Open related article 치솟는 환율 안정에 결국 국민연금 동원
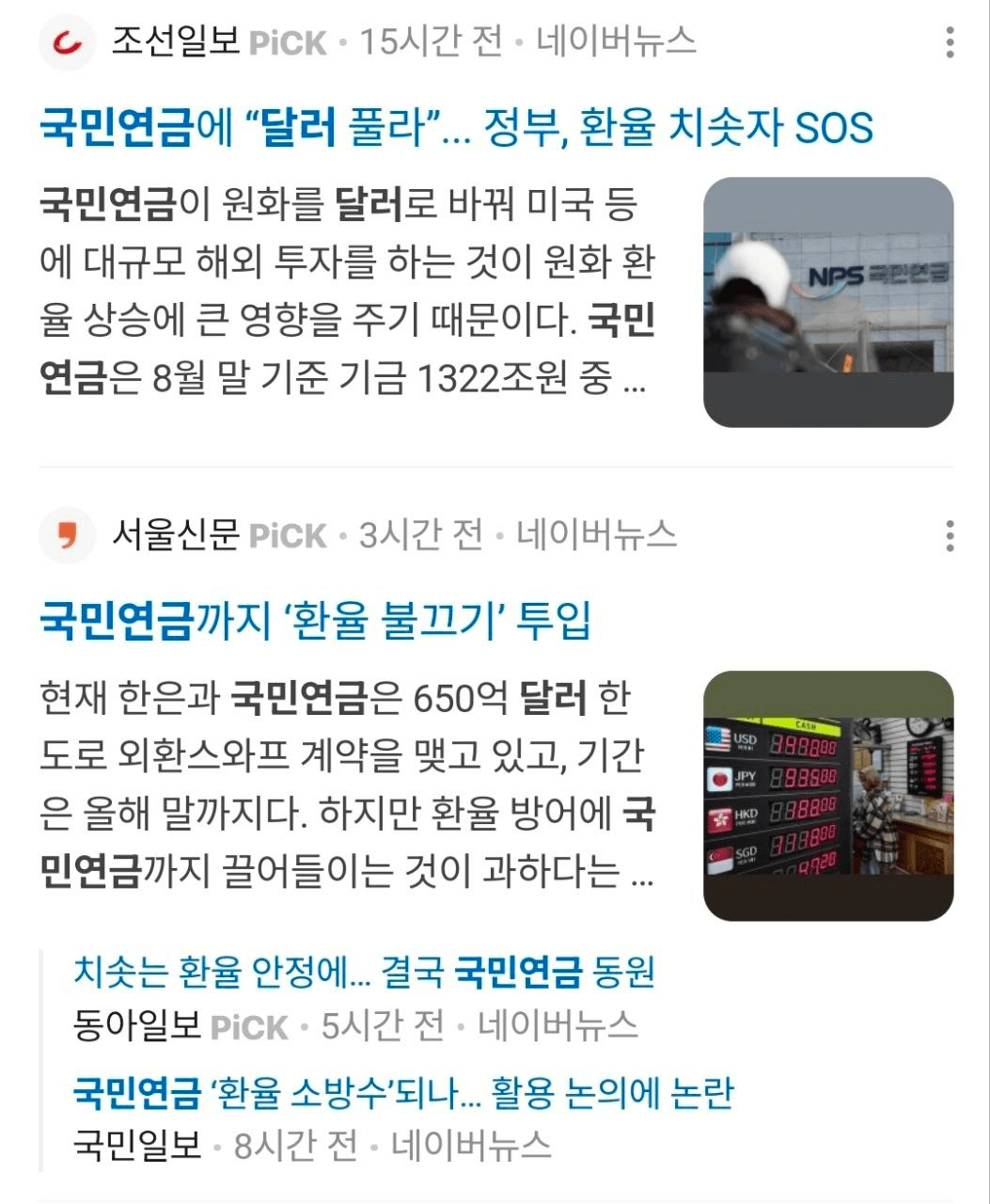This screenshot has width=990, height=1204. click(x=364, y=972)
